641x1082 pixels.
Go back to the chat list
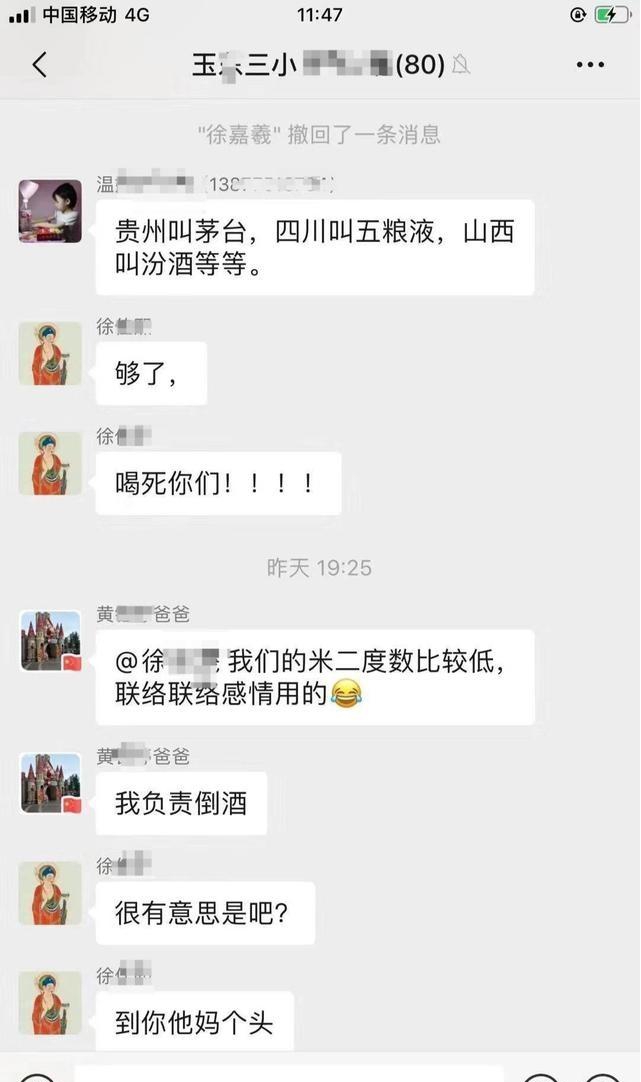(39, 66)
